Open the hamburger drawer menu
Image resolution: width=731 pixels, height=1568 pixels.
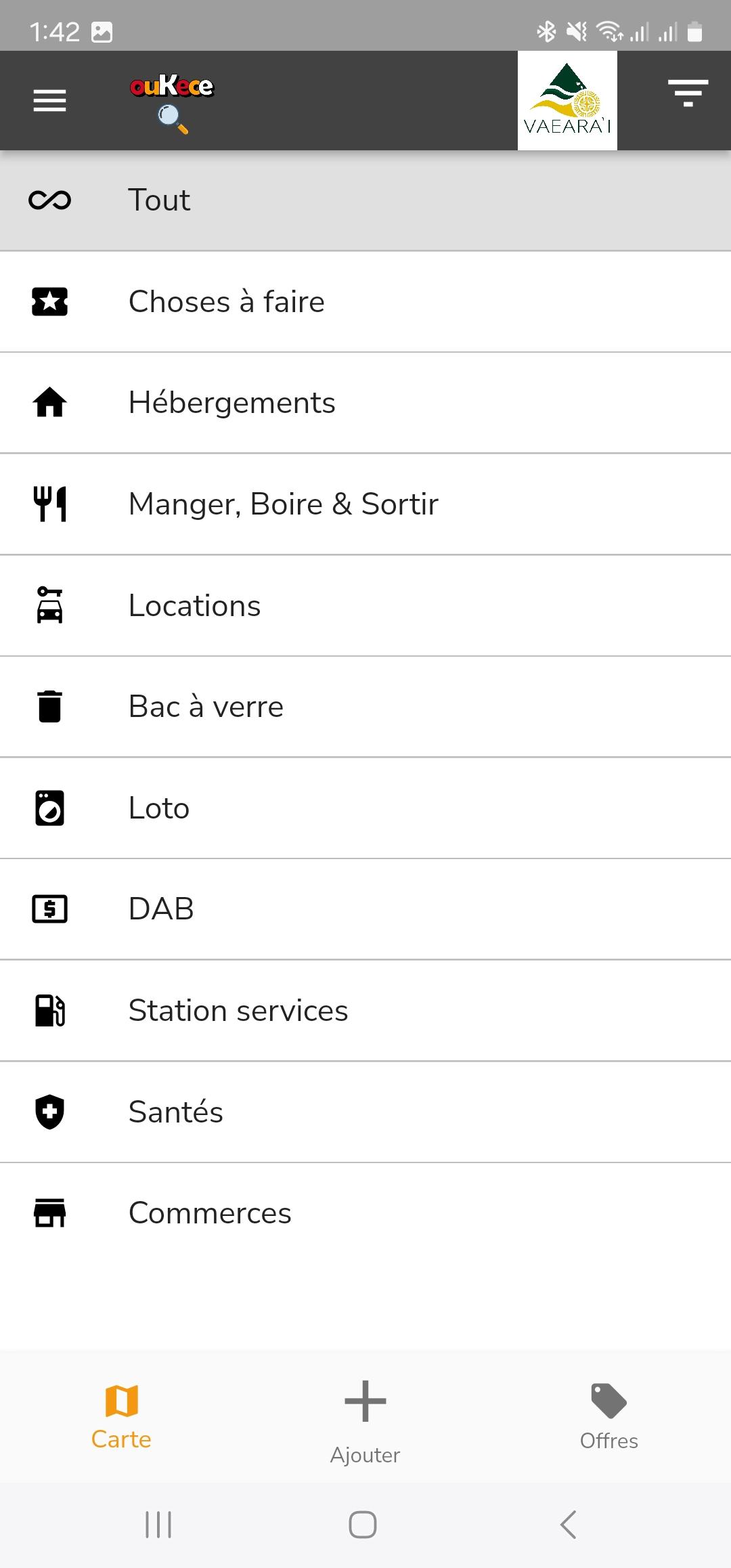point(49,101)
